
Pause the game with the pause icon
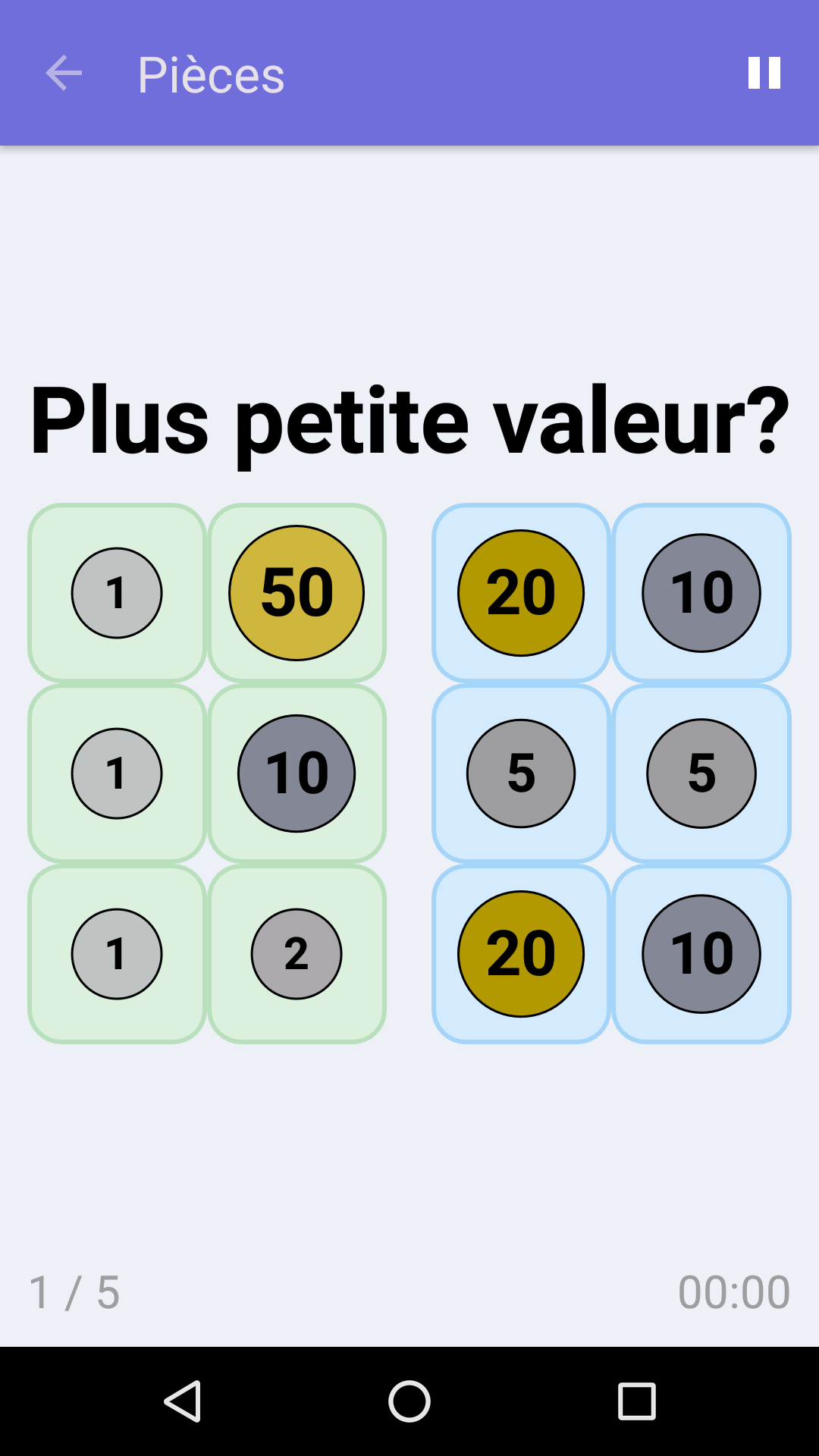[x=764, y=73]
